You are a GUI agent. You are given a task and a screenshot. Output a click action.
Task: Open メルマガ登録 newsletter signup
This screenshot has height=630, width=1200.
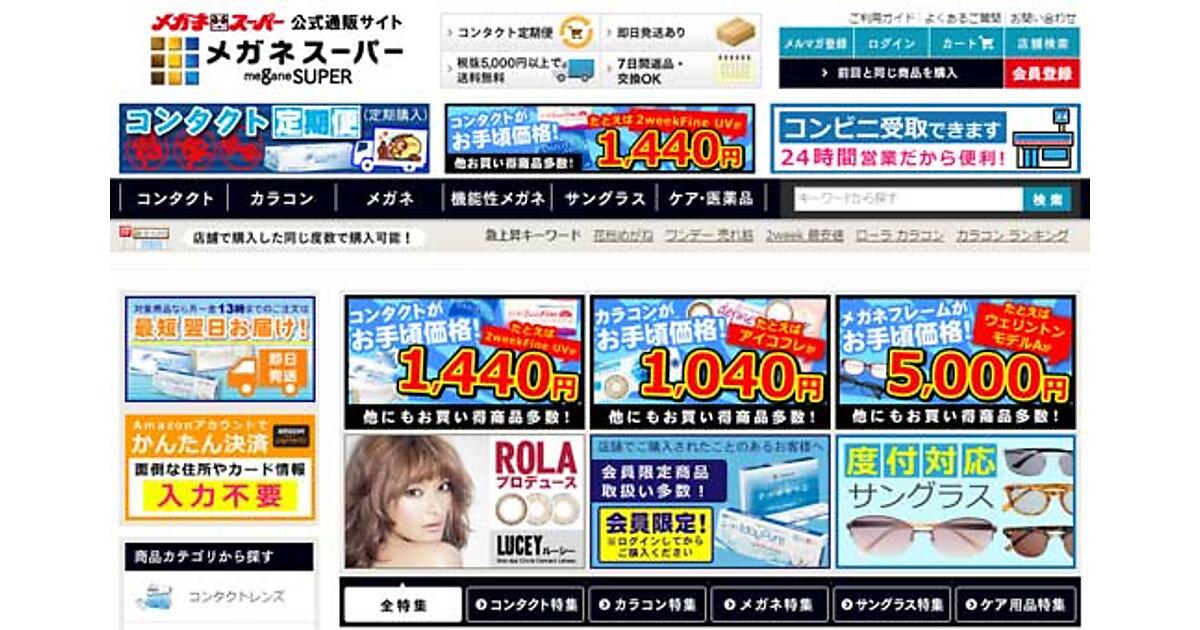click(816, 44)
